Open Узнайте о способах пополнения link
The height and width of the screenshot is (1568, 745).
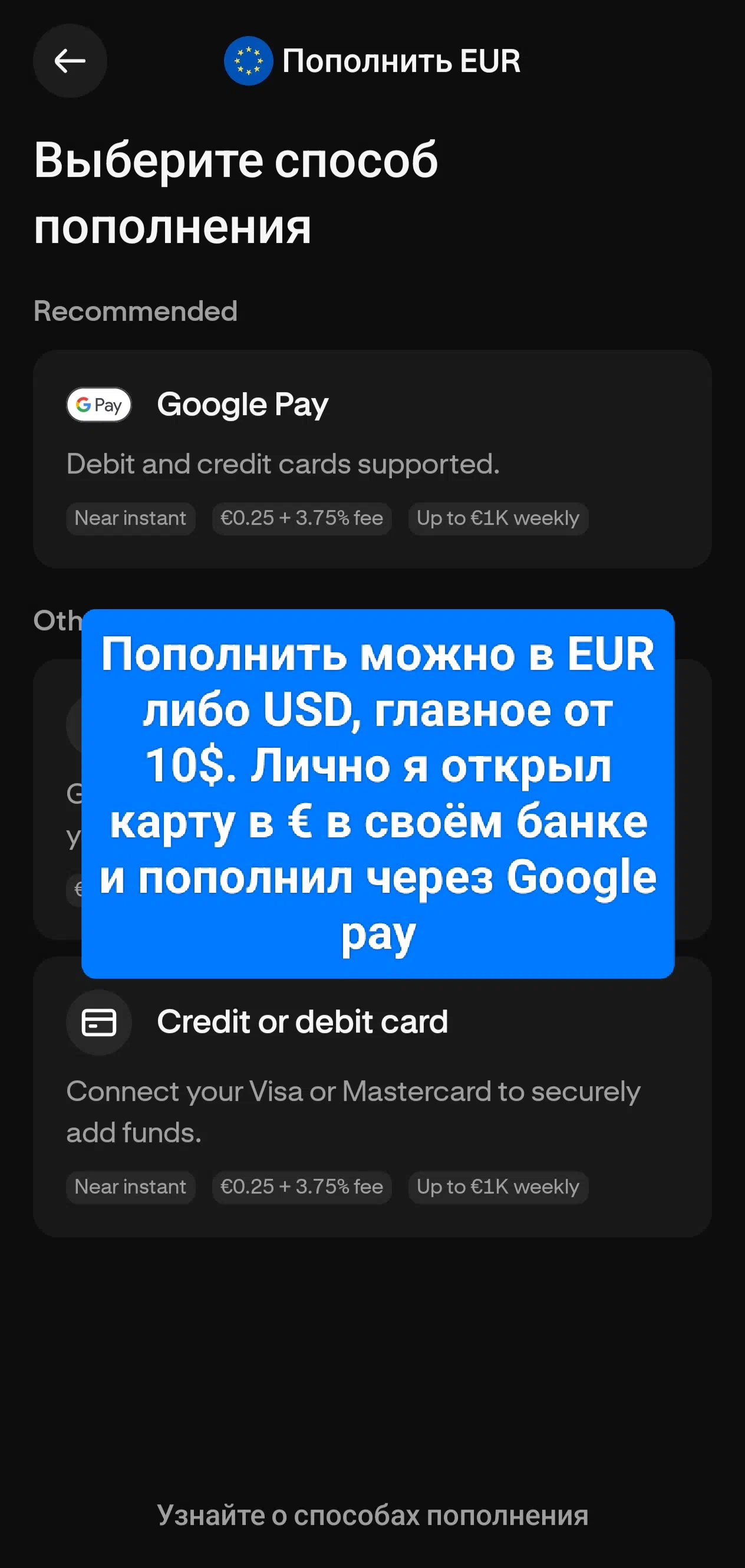pos(372,1515)
